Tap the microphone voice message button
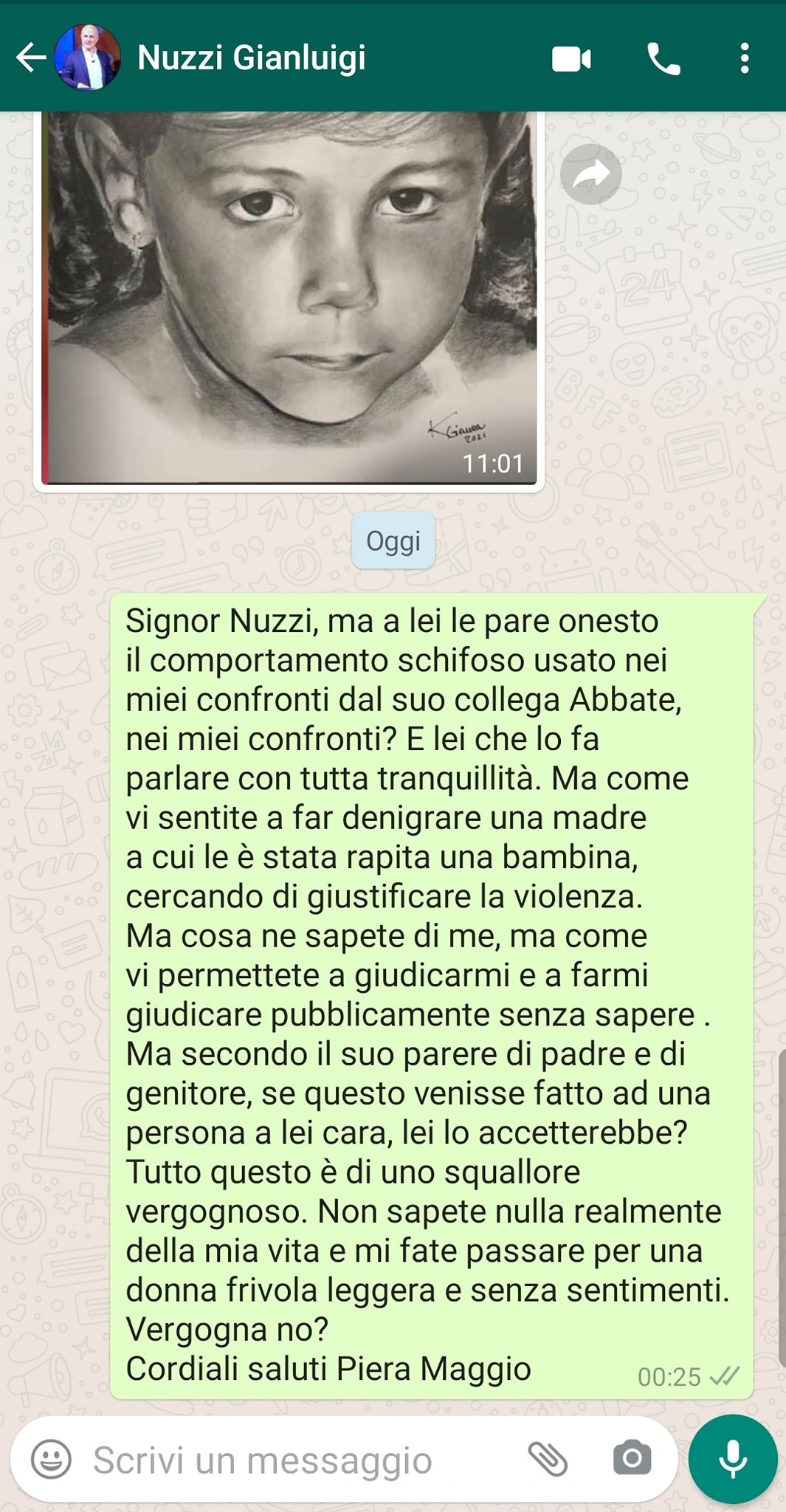The height and width of the screenshot is (1512, 786). (x=732, y=1458)
